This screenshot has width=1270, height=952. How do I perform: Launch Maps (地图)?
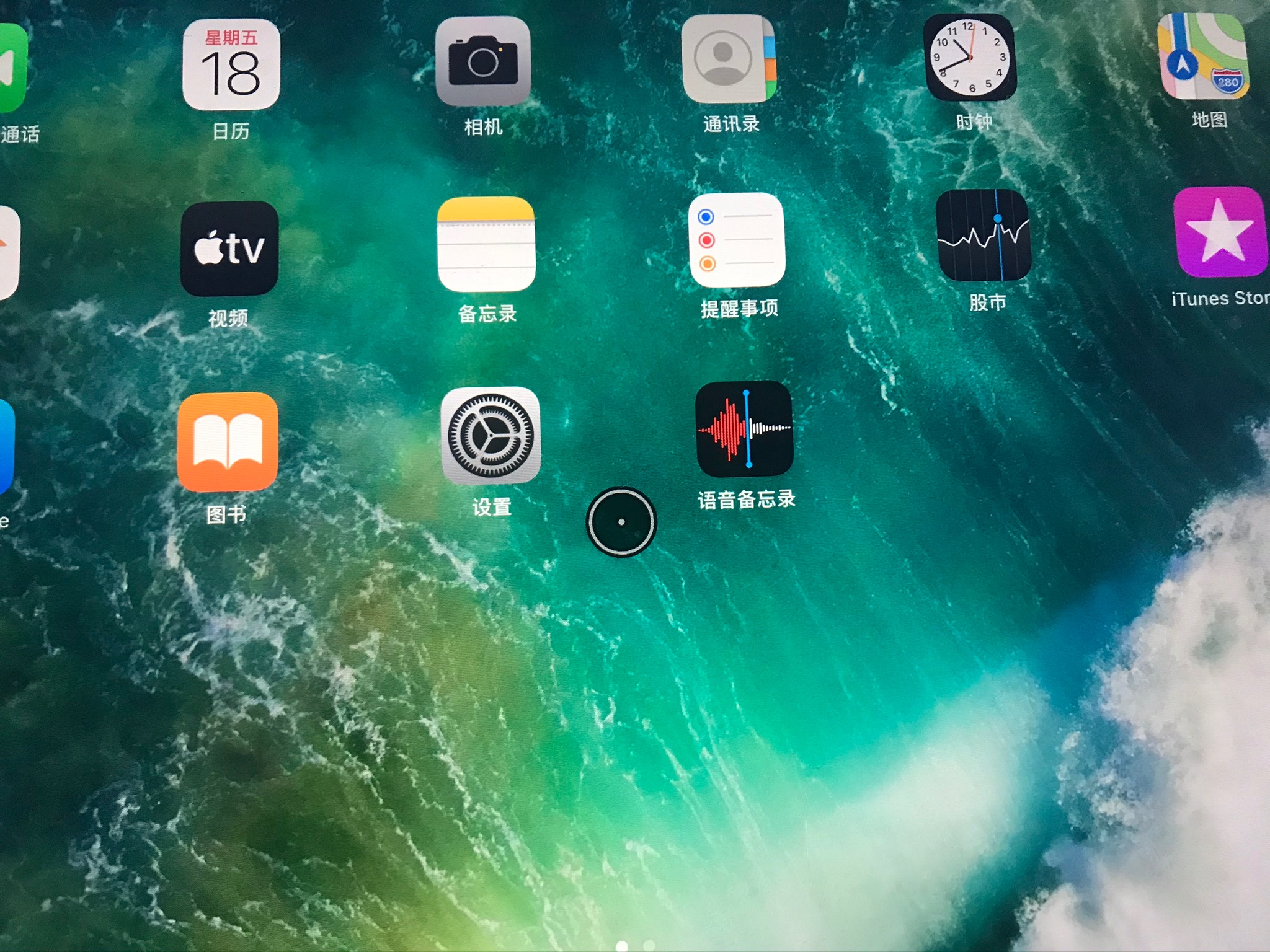[x=1202, y=56]
